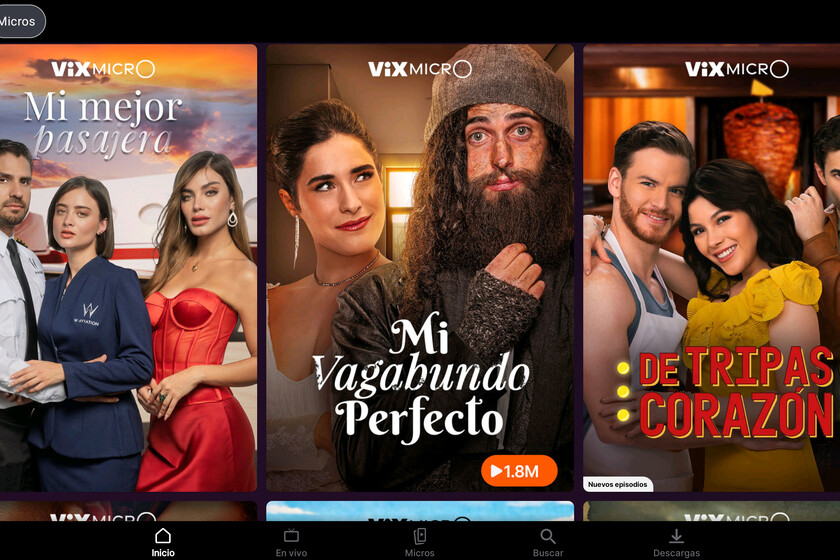Open the Descargas tab

pos(676,542)
